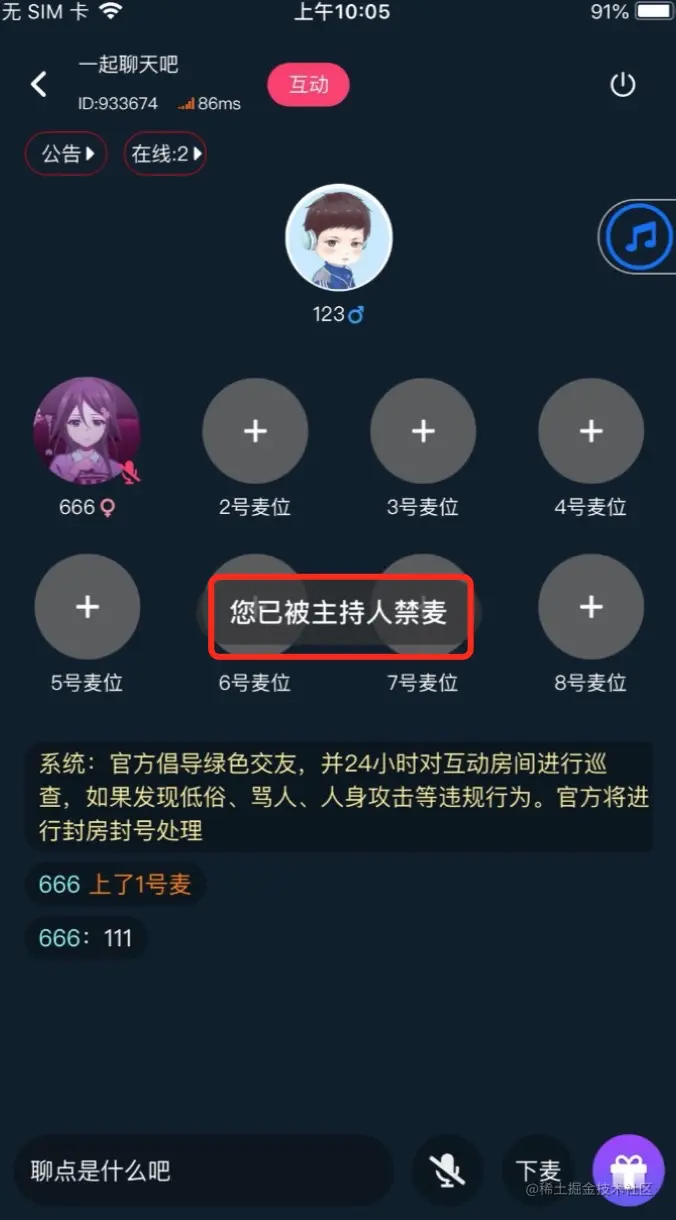676x1220 pixels.
Task: Tap the power icon to exit room
Action: tap(623, 85)
